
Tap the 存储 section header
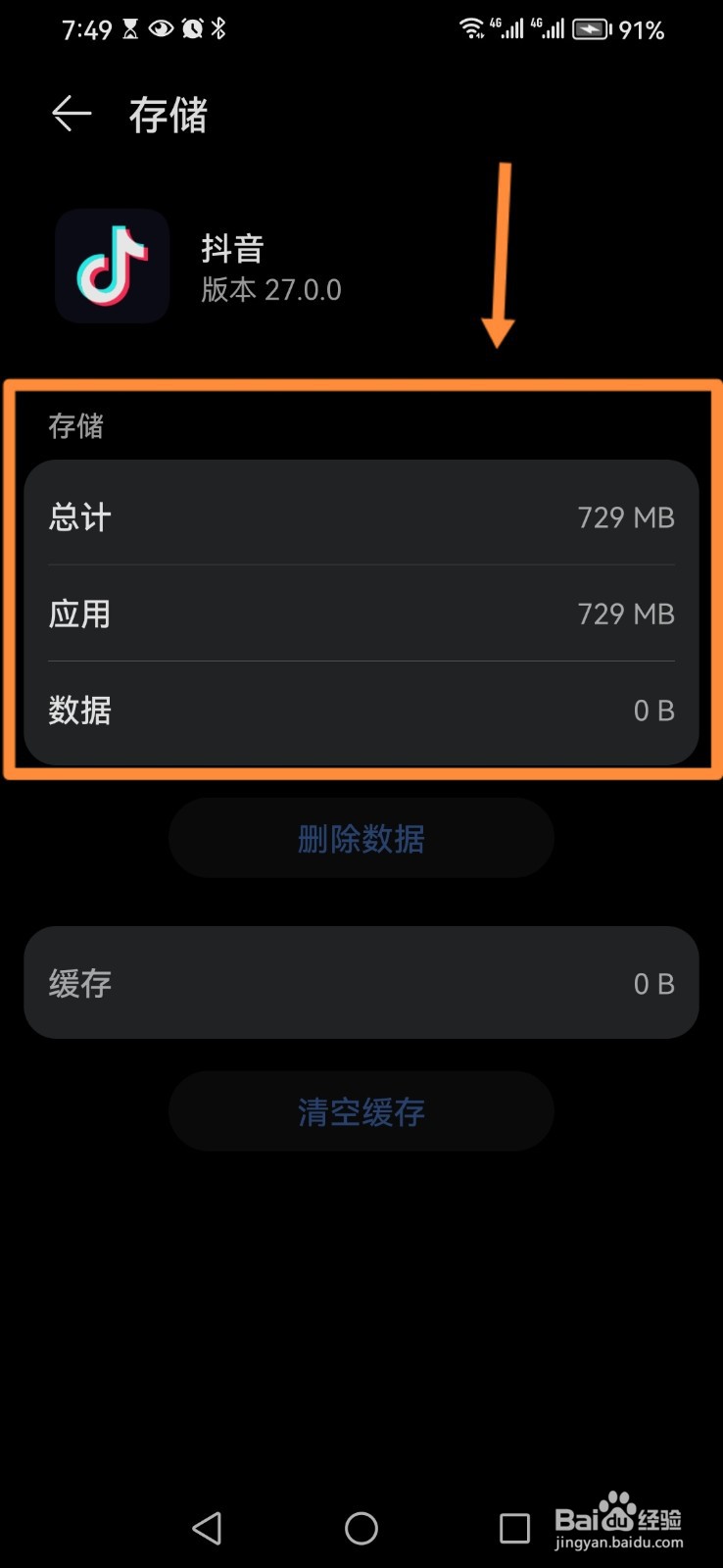coord(76,426)
